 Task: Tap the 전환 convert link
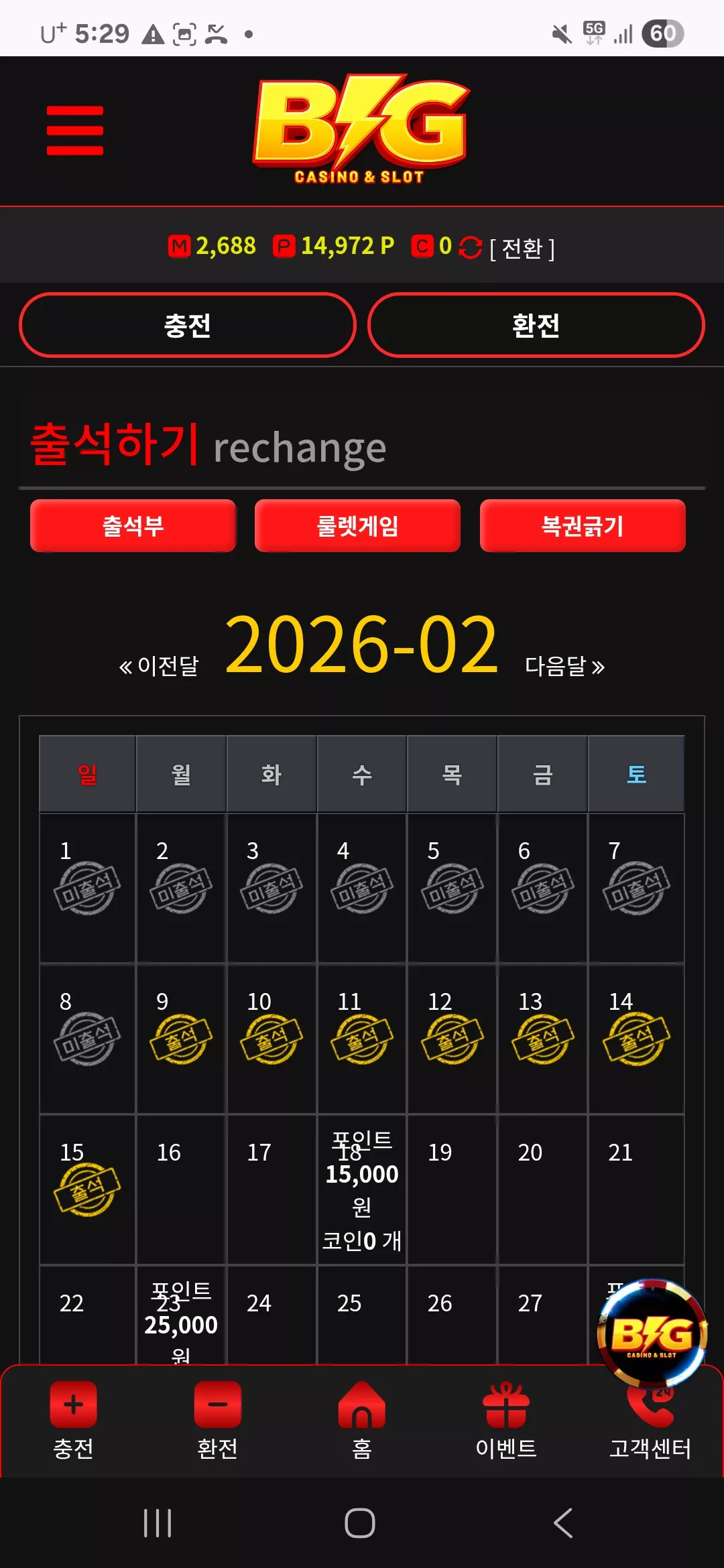click(522, 249)
